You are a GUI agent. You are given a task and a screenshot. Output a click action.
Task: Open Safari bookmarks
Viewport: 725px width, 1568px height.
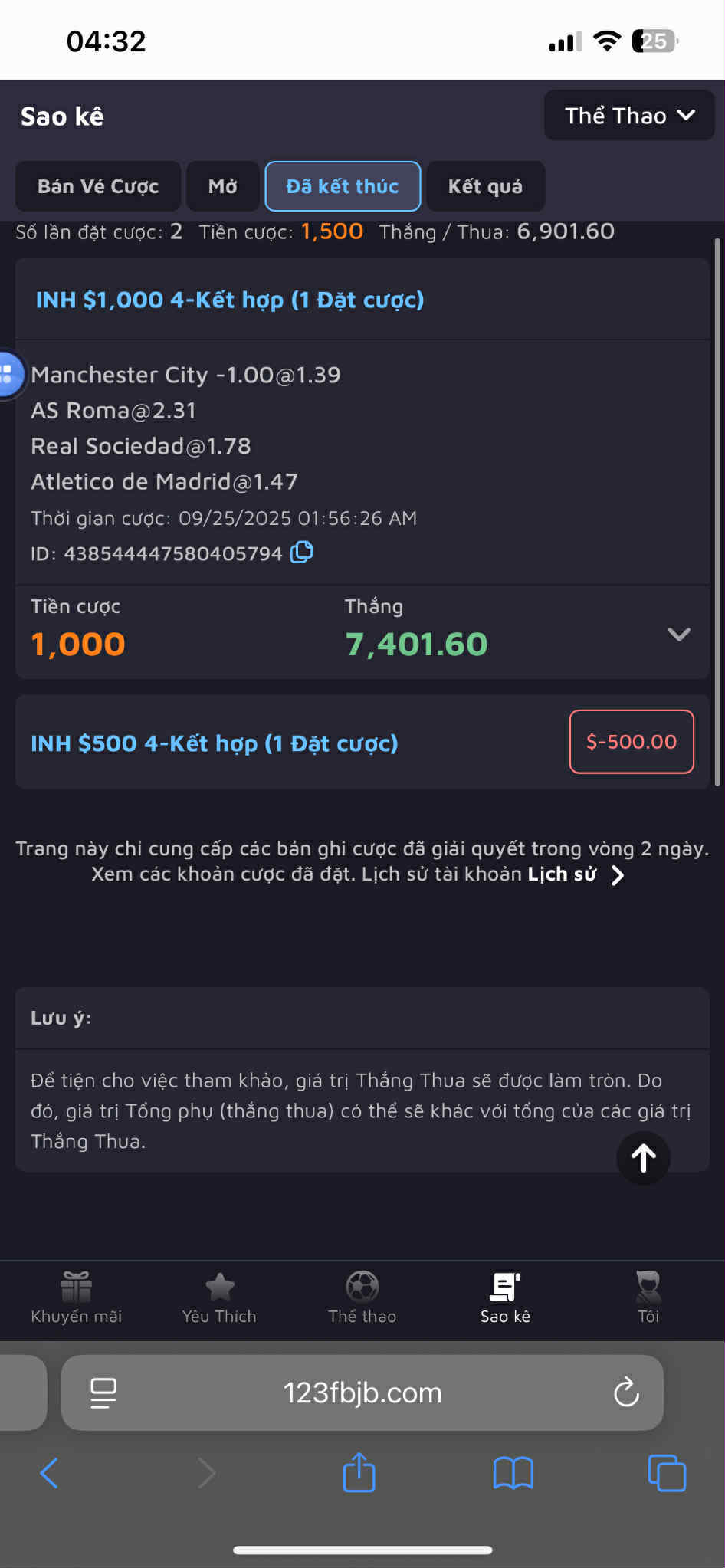point(513,1472)
